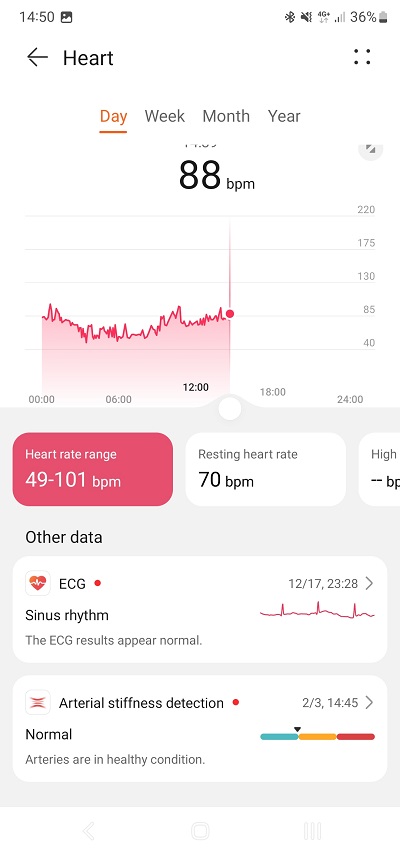Switch to the Year tab
Image resolution: width=400 pixels, height=857 pixels.
pos(284,116)
